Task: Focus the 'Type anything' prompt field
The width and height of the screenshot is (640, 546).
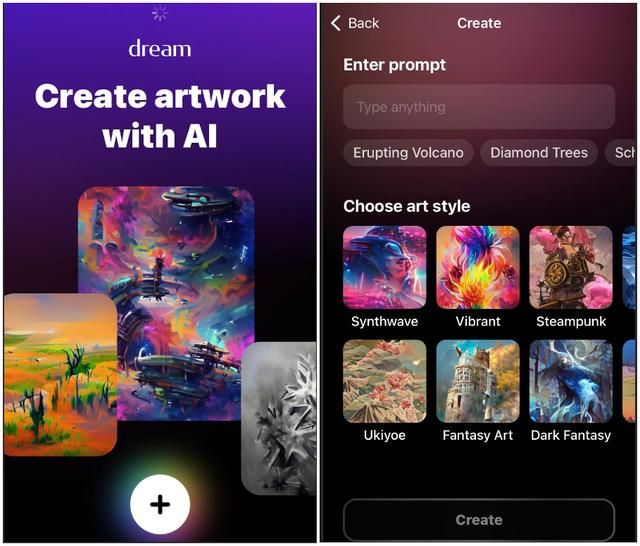Action: (478, 107)
